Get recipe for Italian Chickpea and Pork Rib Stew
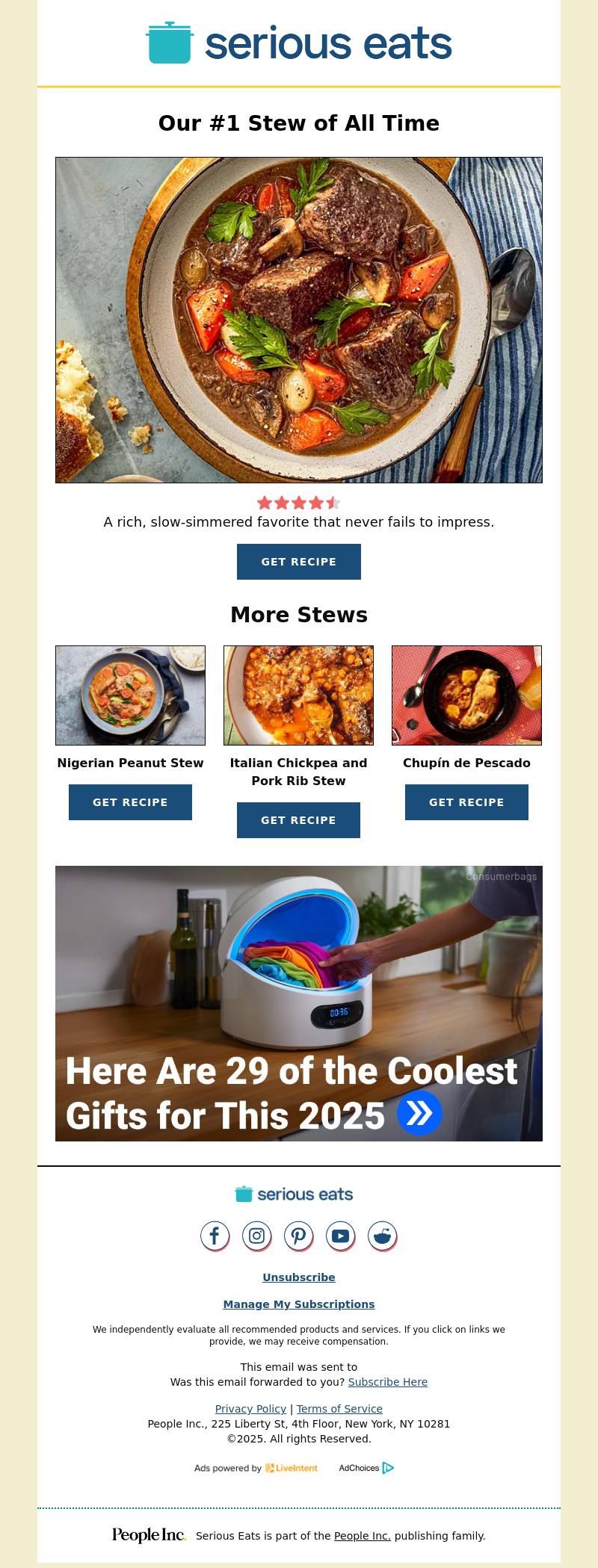Image resolution: width=598 pixels, height=1568 pixels. tap(298, 820)
